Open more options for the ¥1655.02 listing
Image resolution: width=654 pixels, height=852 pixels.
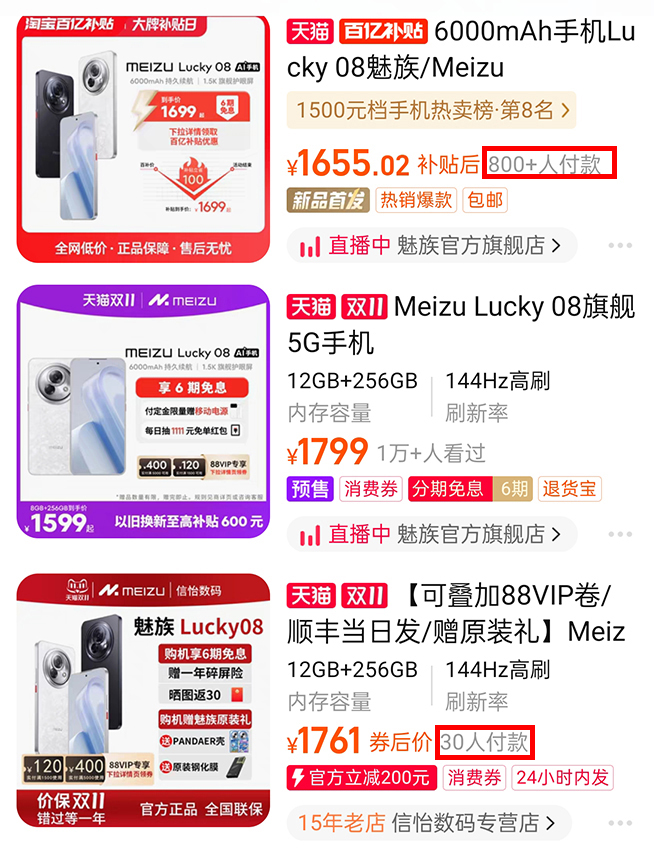tap(620, 246)
